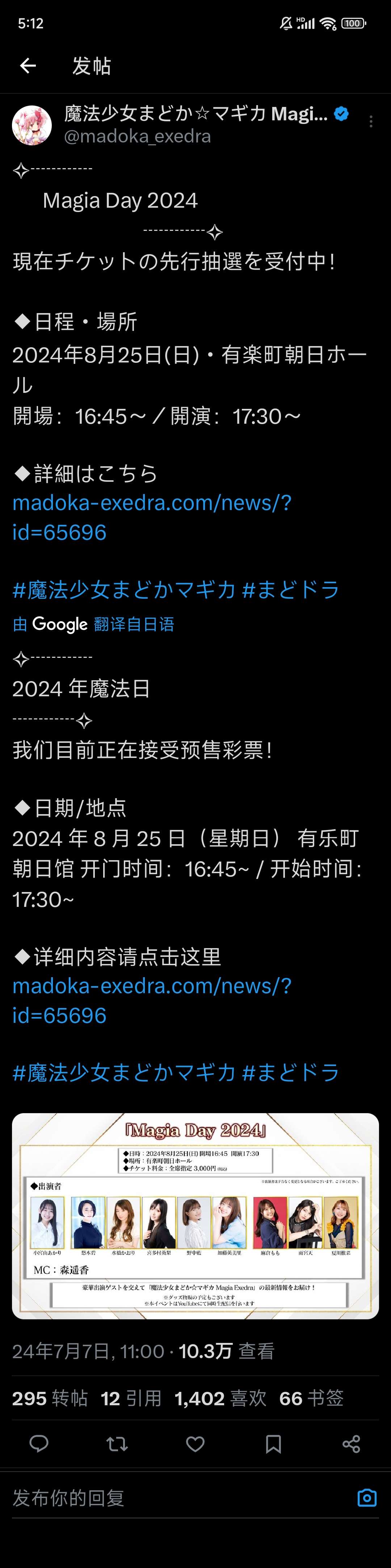Like this post with the heart icon

195,1444
